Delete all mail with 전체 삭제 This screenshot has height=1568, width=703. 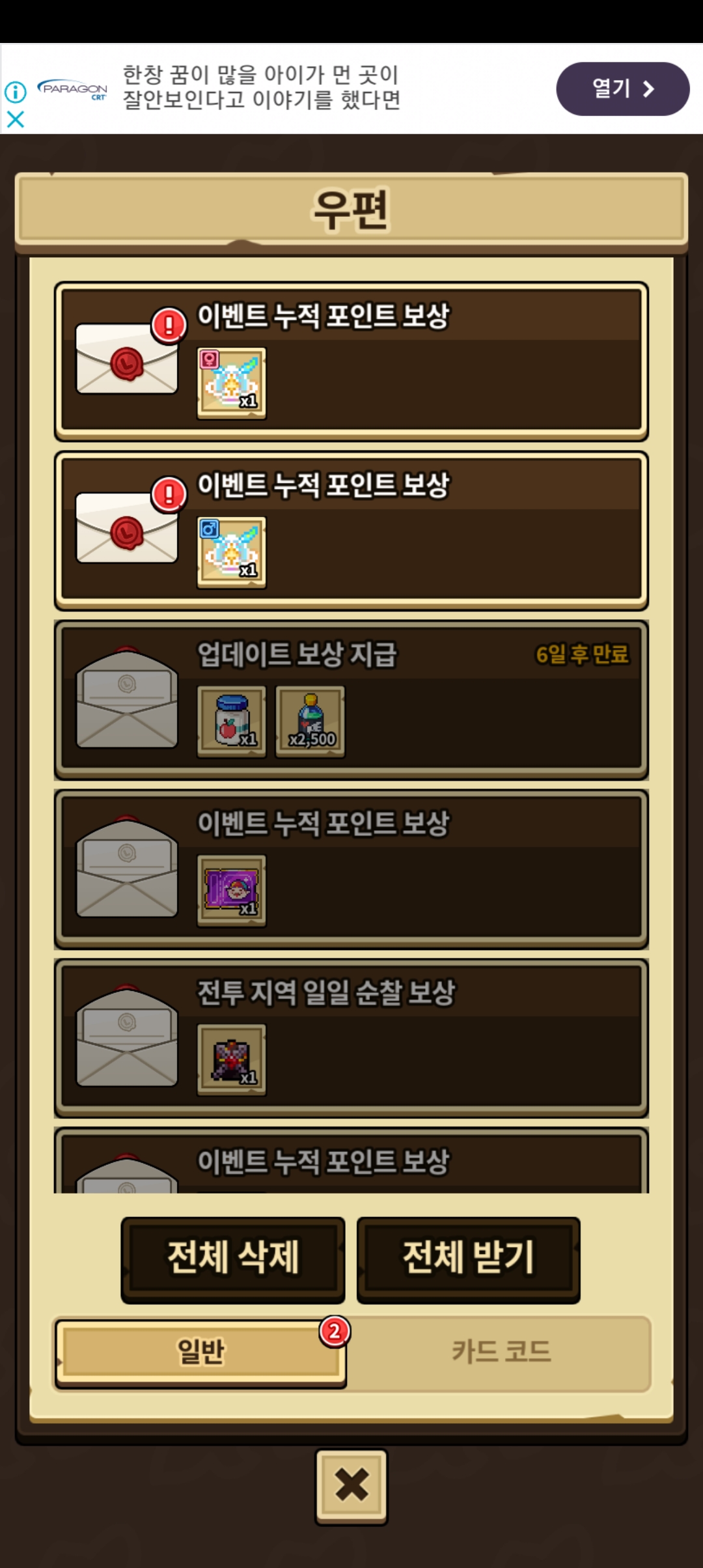pyautogui.click(x=233, y=1259)
